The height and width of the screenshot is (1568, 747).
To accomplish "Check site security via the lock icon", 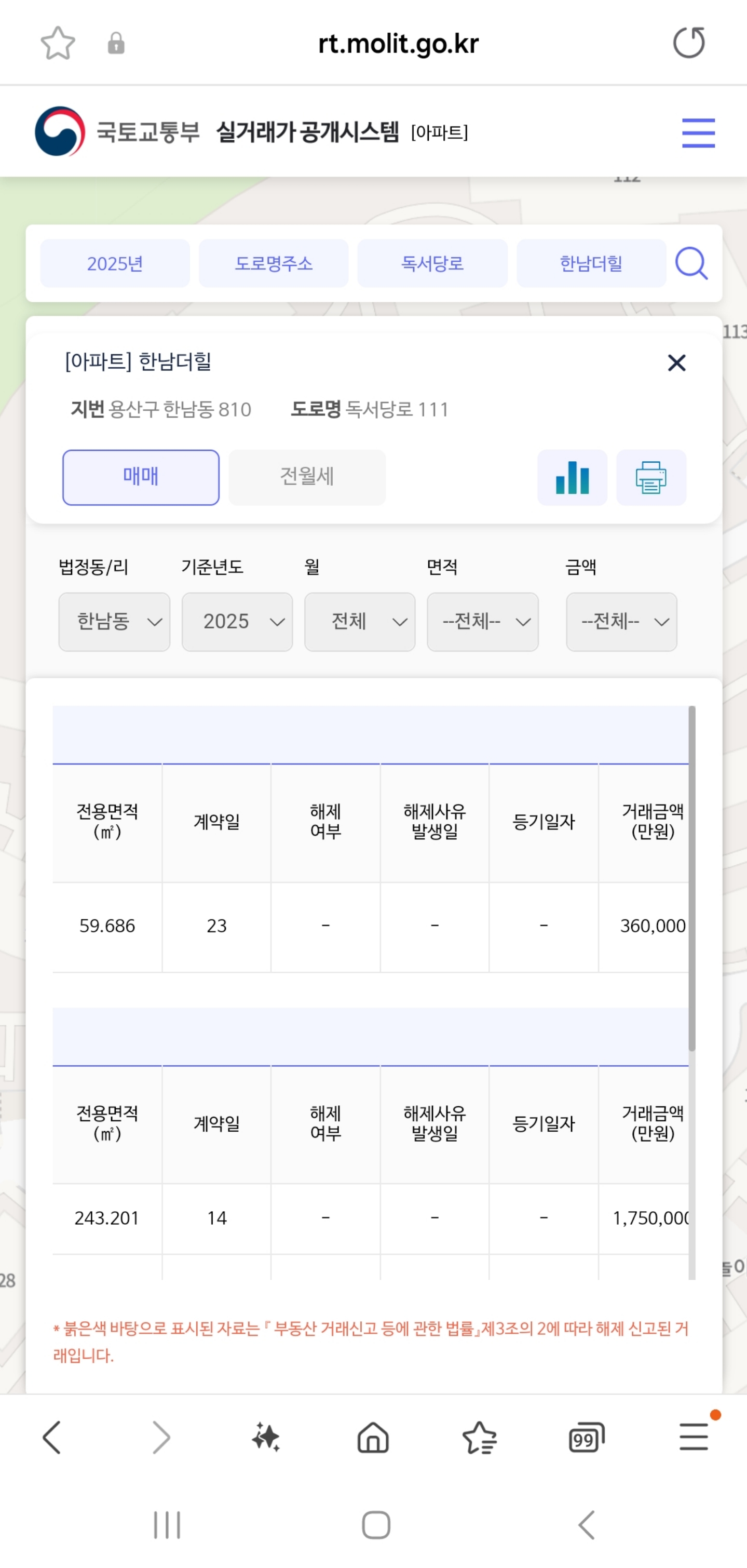I will tap(116, 43).
